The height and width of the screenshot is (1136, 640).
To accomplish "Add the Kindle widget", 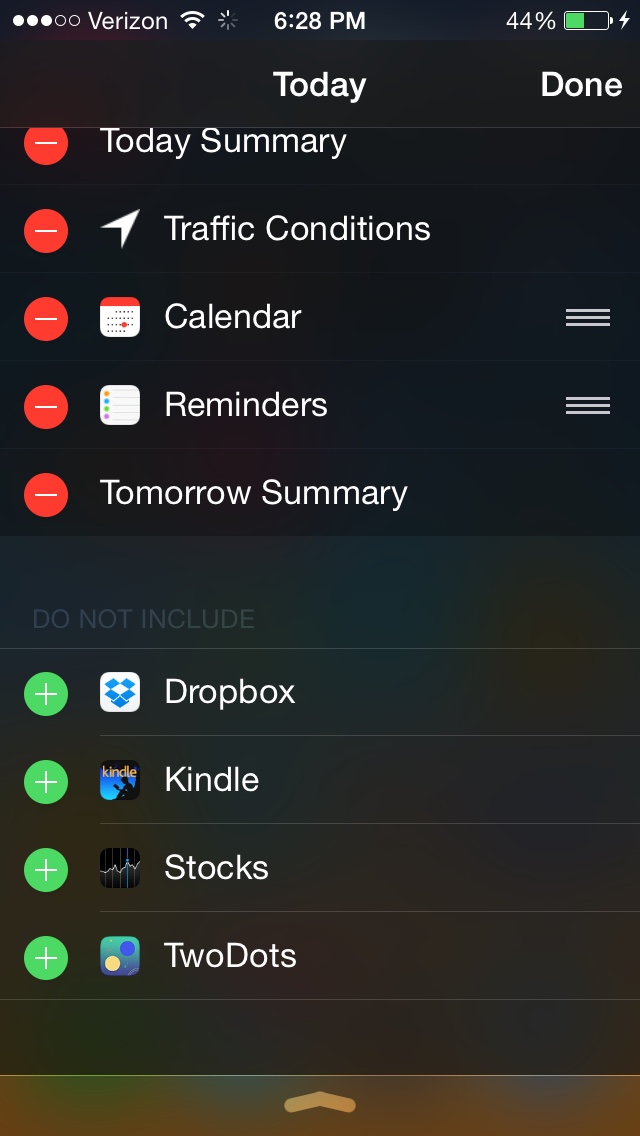I will (x=46, y=782).
